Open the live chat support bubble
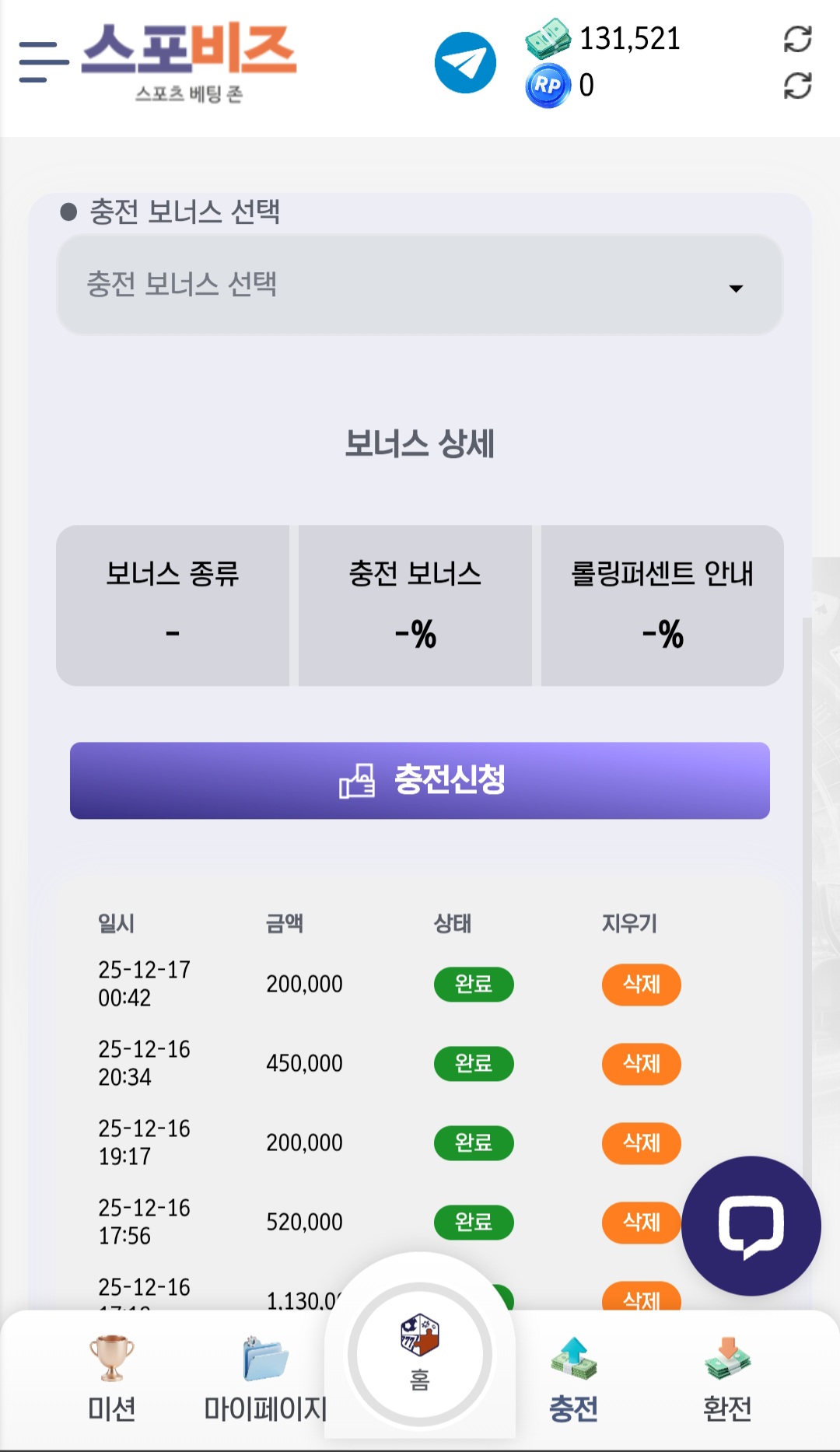840x1452 pixels. (751, 1226)
